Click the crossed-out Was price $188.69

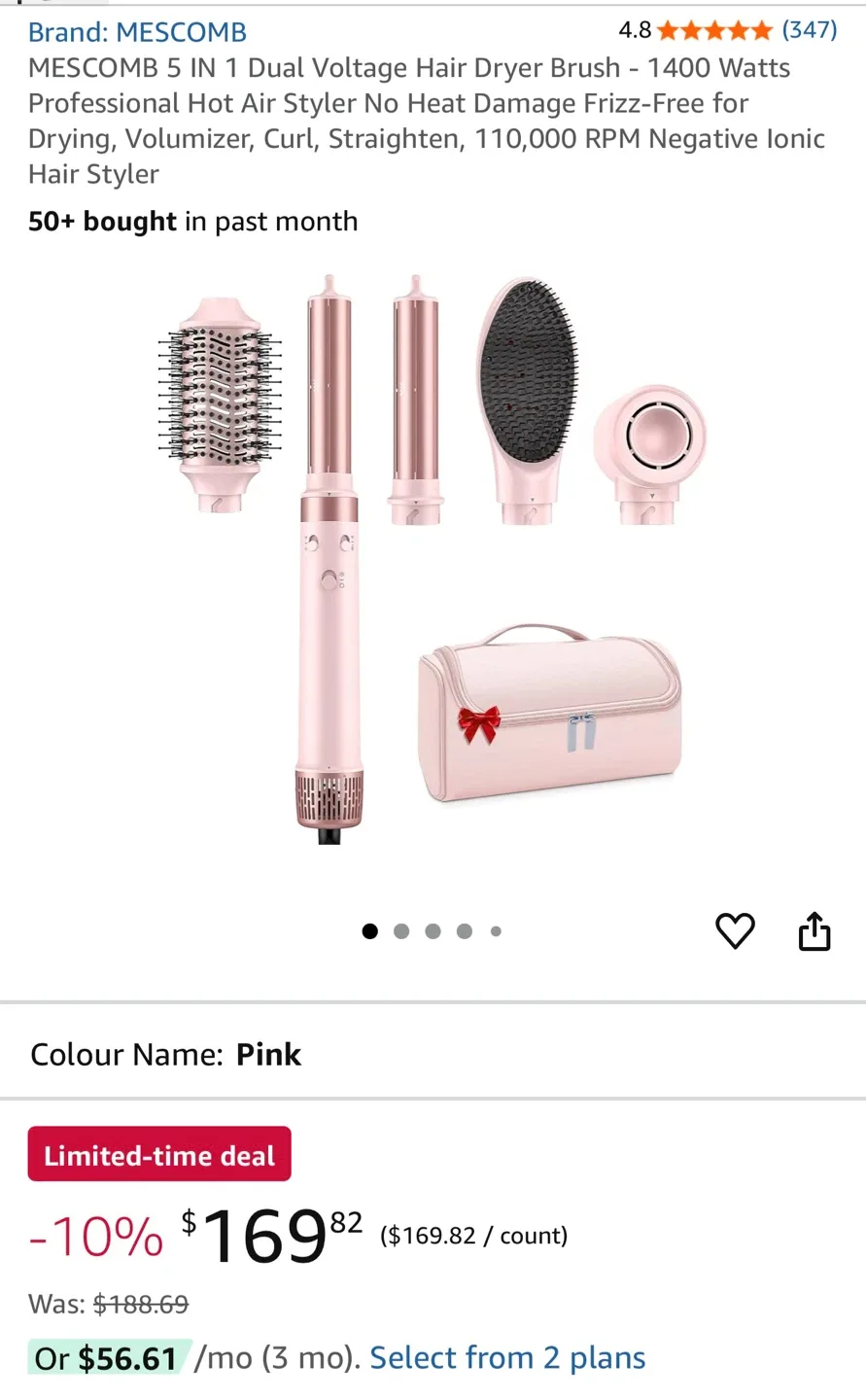pyautogui.click(x=141, y=1303)
